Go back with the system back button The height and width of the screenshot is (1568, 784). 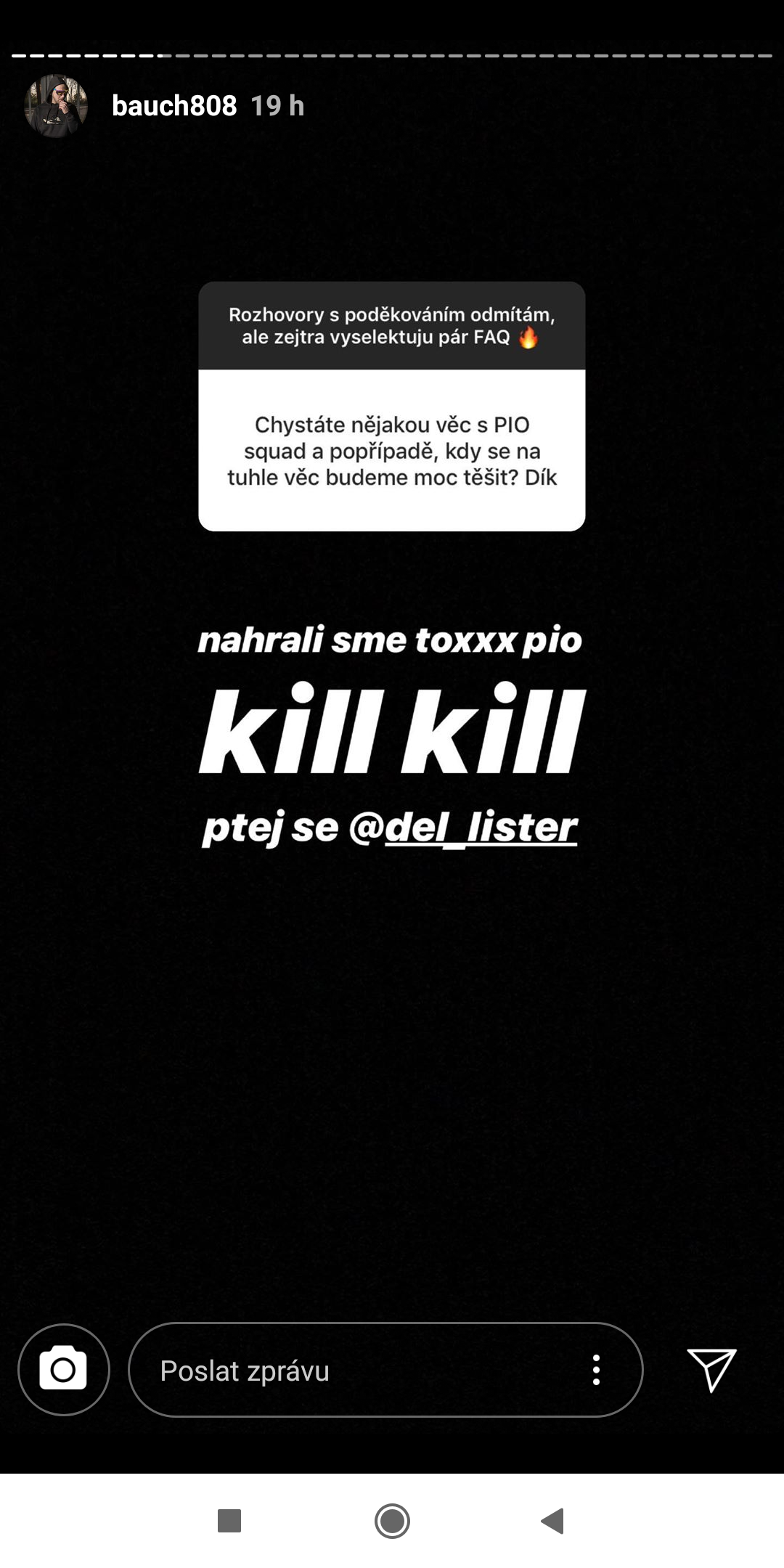[x=553, y=1521]
